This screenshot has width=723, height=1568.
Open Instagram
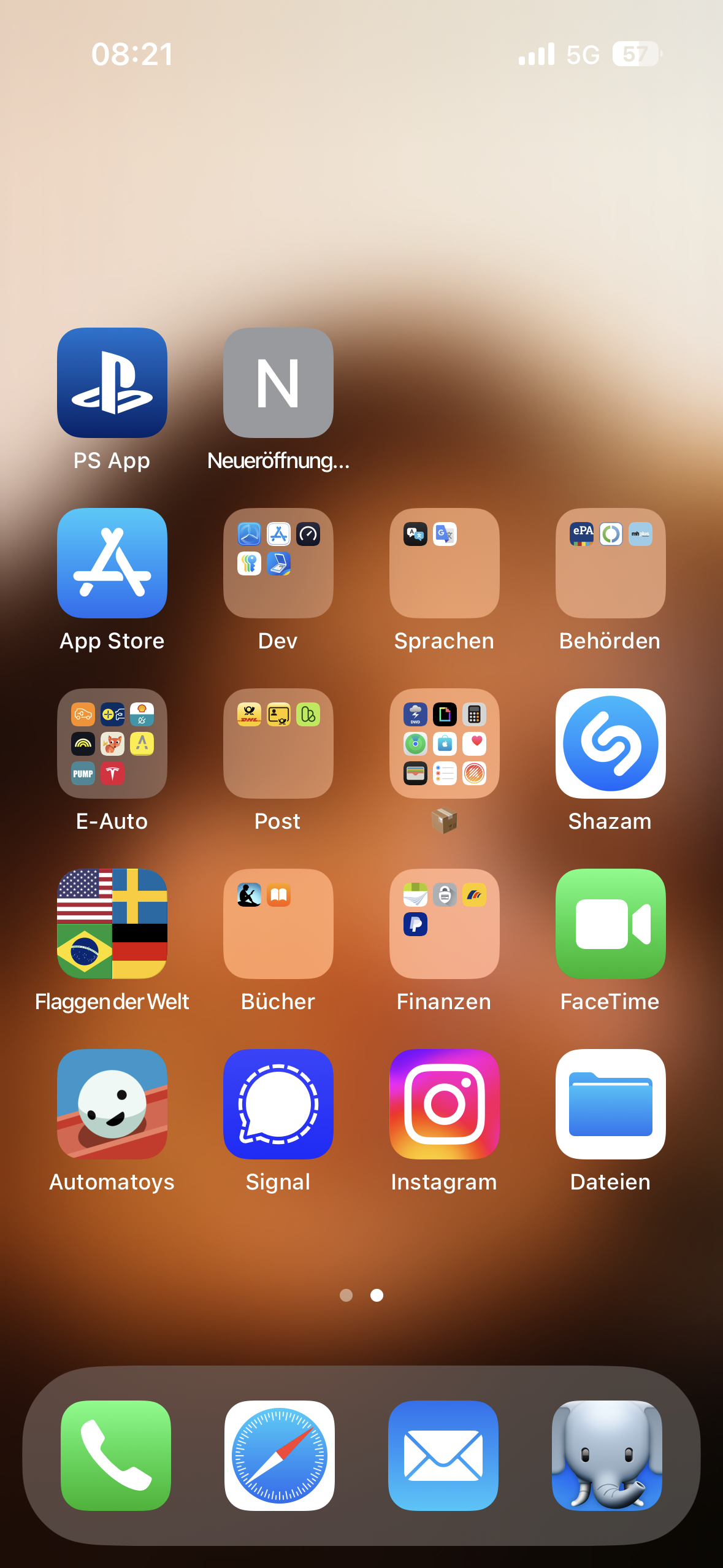click(x=445, y=1104)
